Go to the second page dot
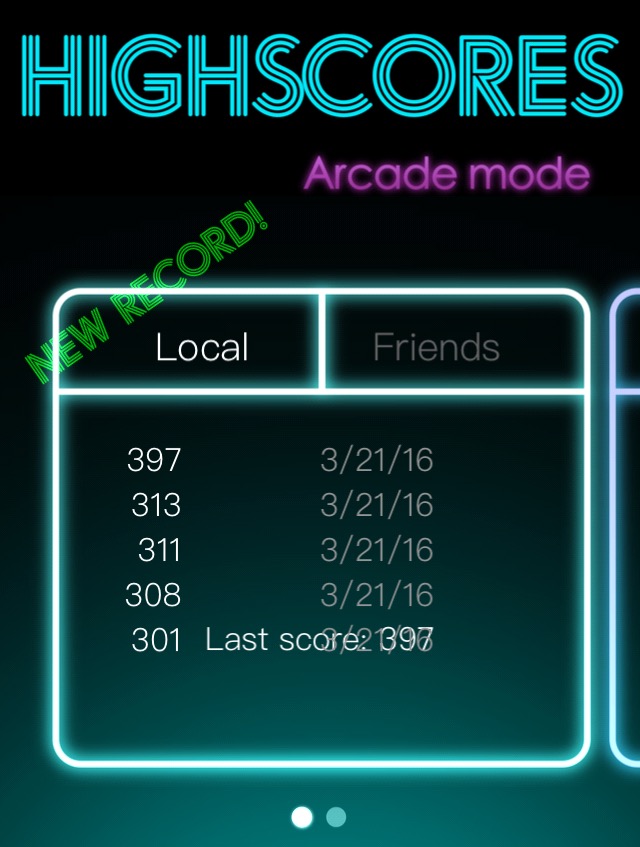Screen dimensions: 640x847 coord(336,817)
